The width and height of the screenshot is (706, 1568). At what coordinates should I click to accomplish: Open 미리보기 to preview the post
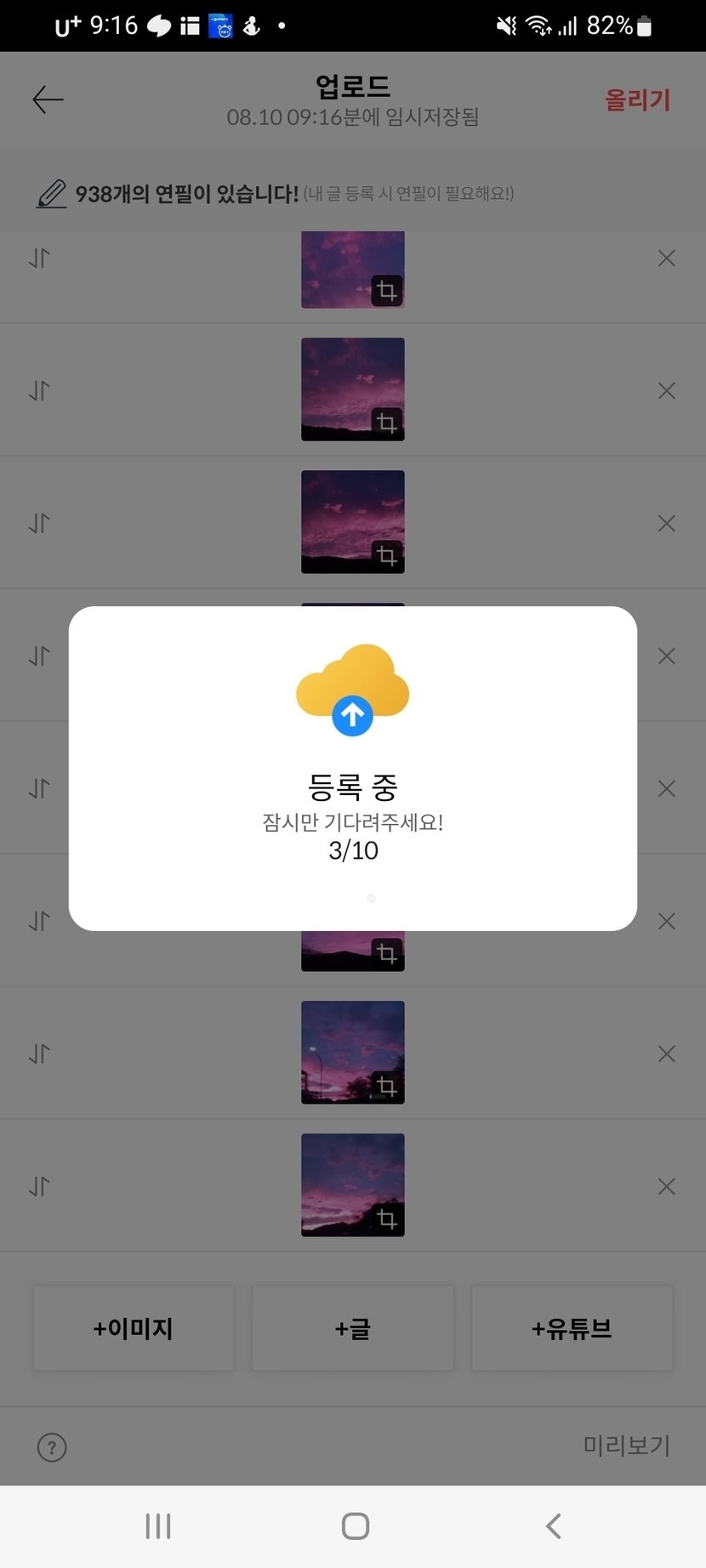pos(627,1446)
